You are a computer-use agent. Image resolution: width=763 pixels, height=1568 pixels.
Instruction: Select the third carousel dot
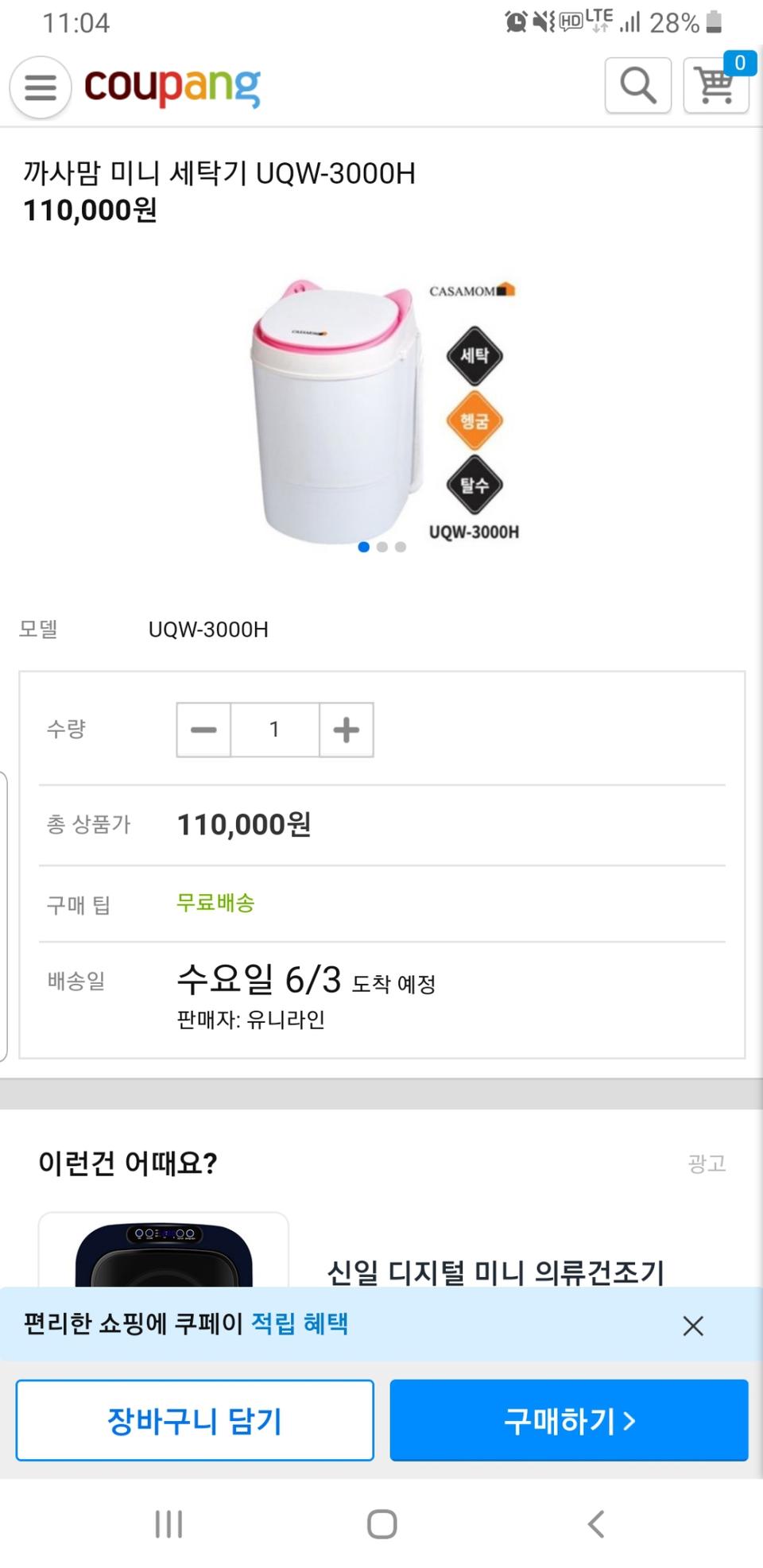click(x=401, y=547)
